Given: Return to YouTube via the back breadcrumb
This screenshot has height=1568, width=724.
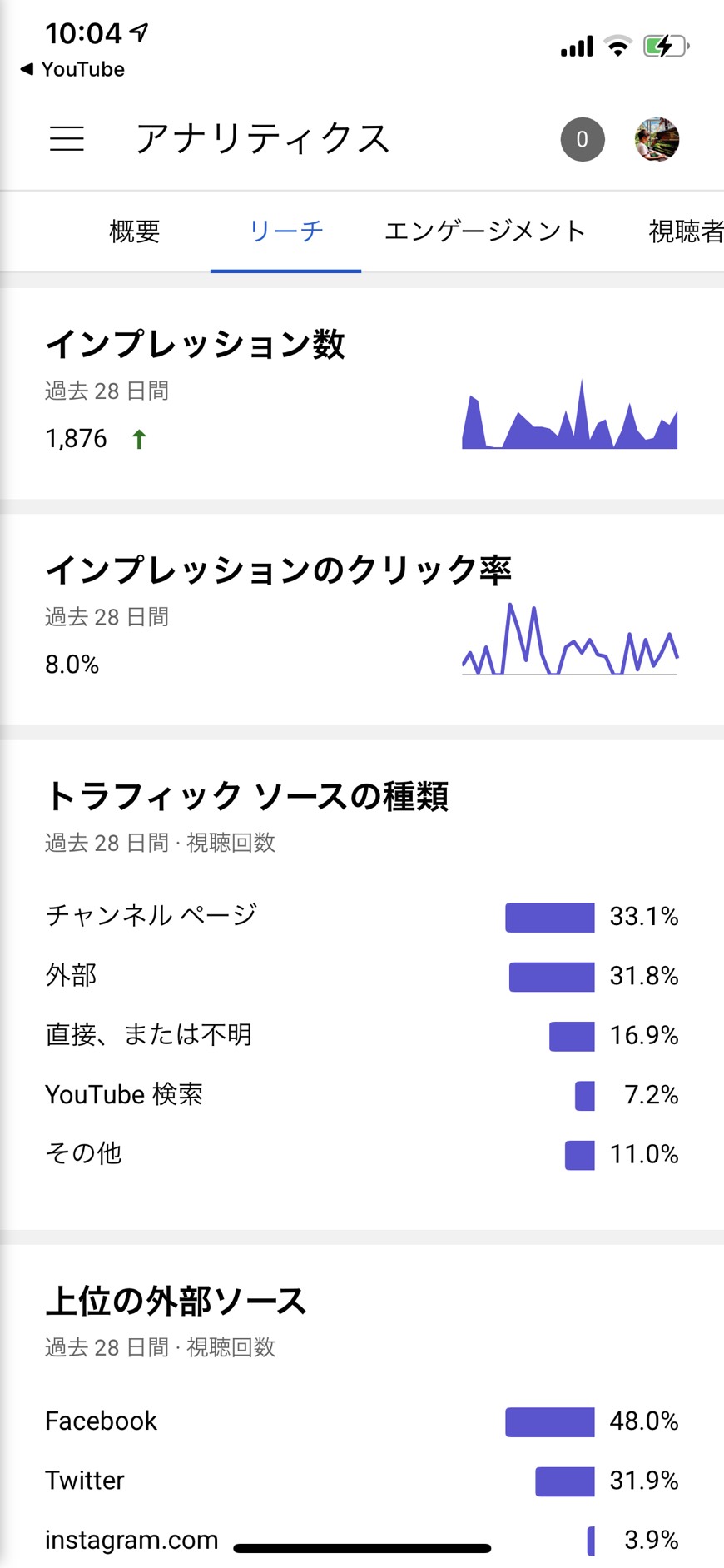Looking at the screenshot, I should point(72,69).
